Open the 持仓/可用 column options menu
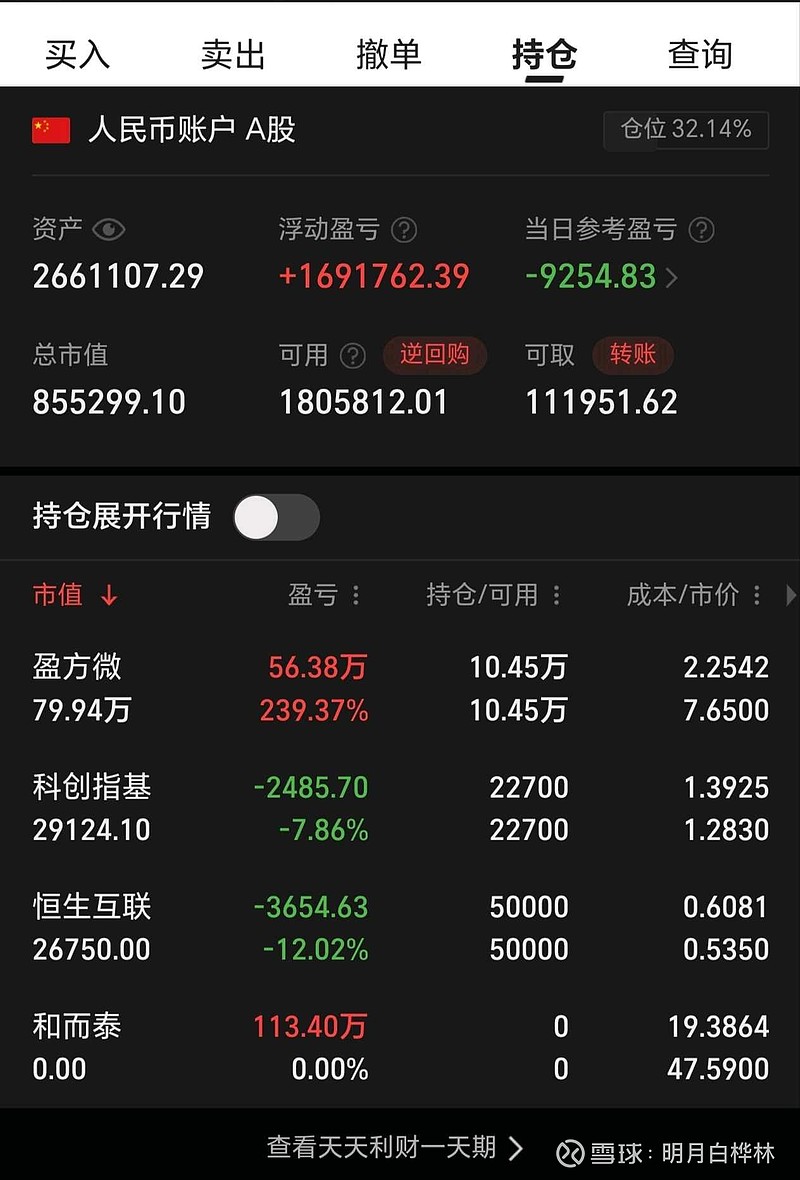This screenshot has height=1180, width=800. 555,595
